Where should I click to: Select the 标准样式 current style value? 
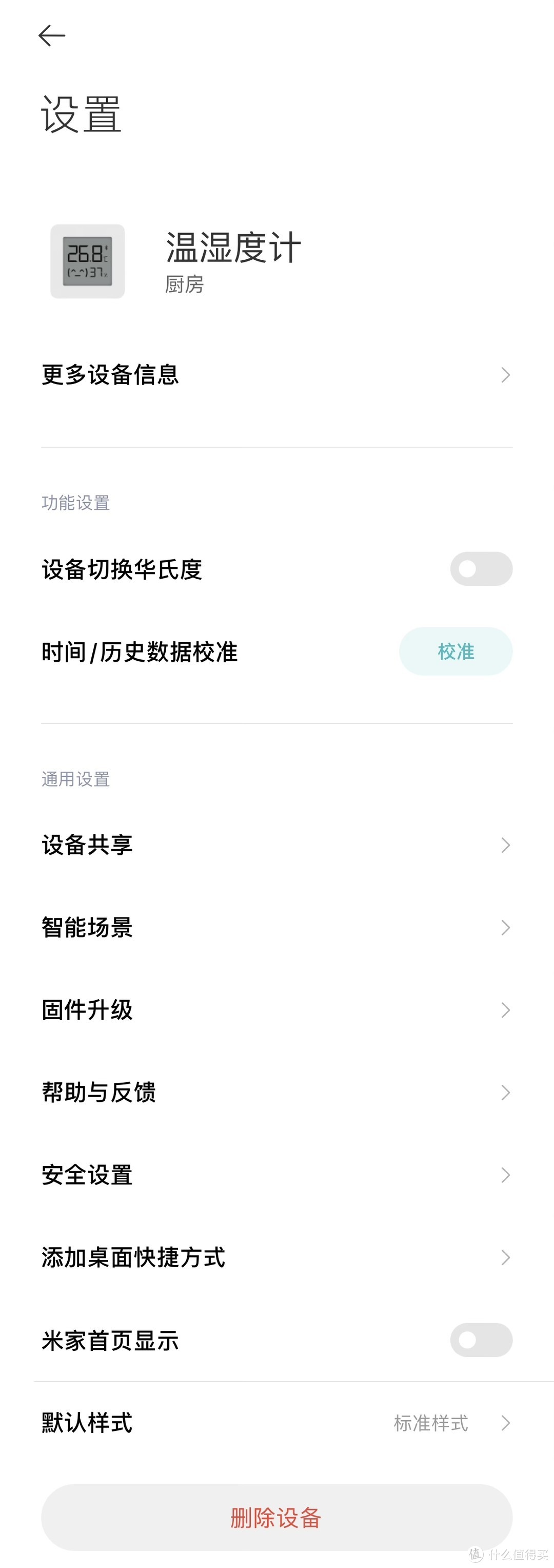click(x=432, y=1423)
